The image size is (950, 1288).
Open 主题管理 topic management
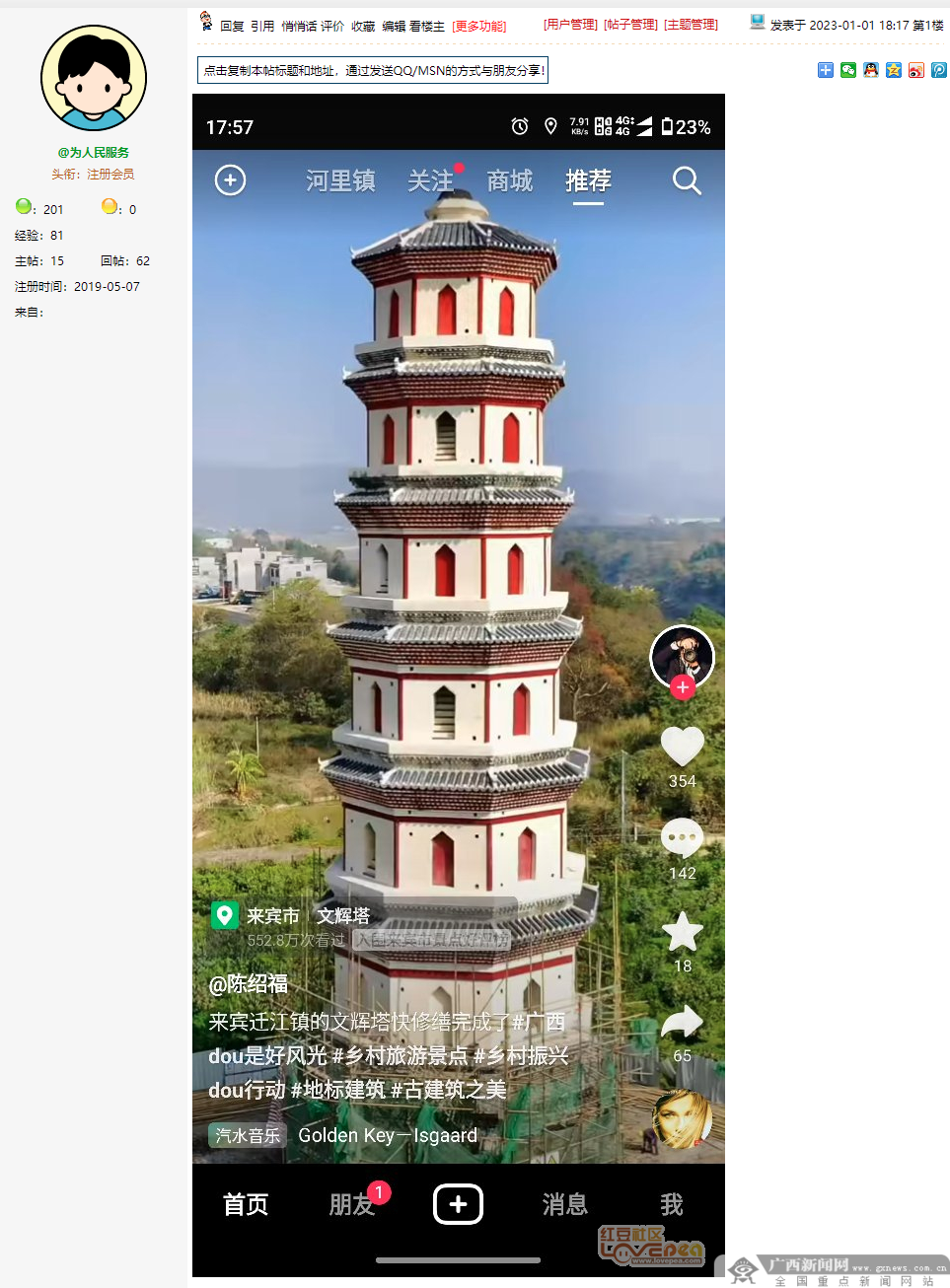tap(691, 25)
